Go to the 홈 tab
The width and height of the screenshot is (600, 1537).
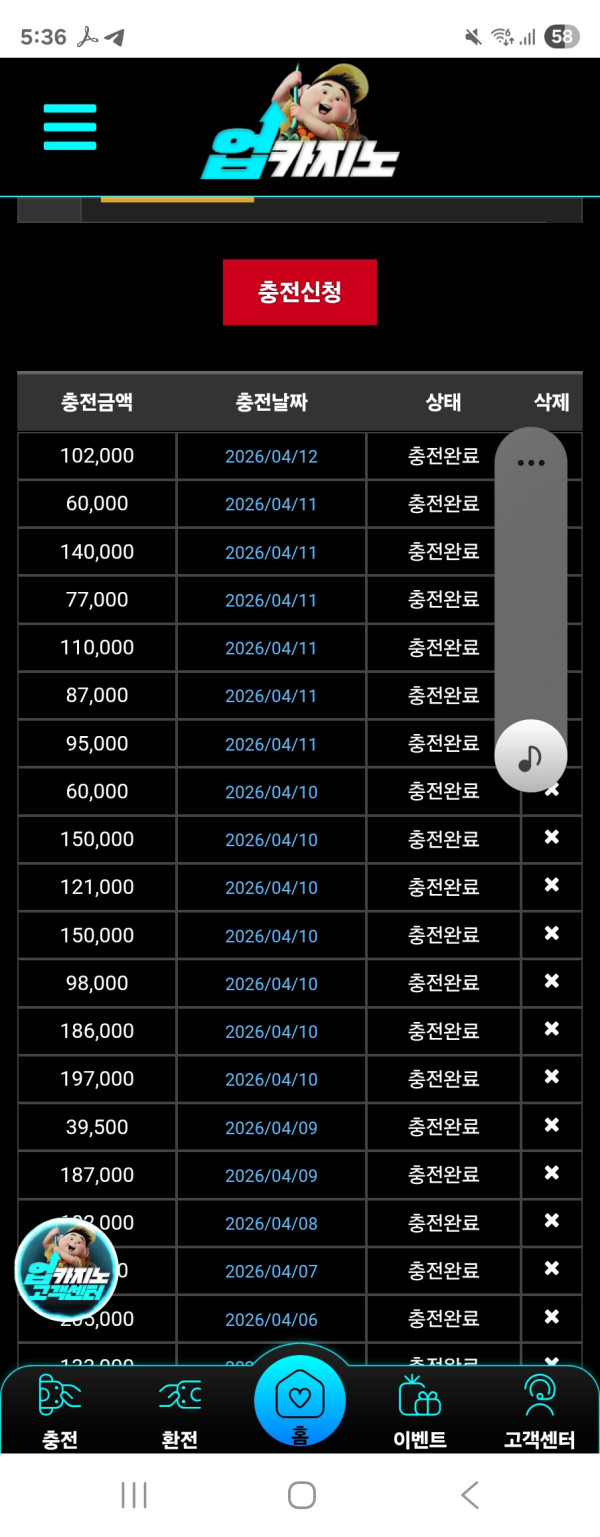tap(300, 1402)
